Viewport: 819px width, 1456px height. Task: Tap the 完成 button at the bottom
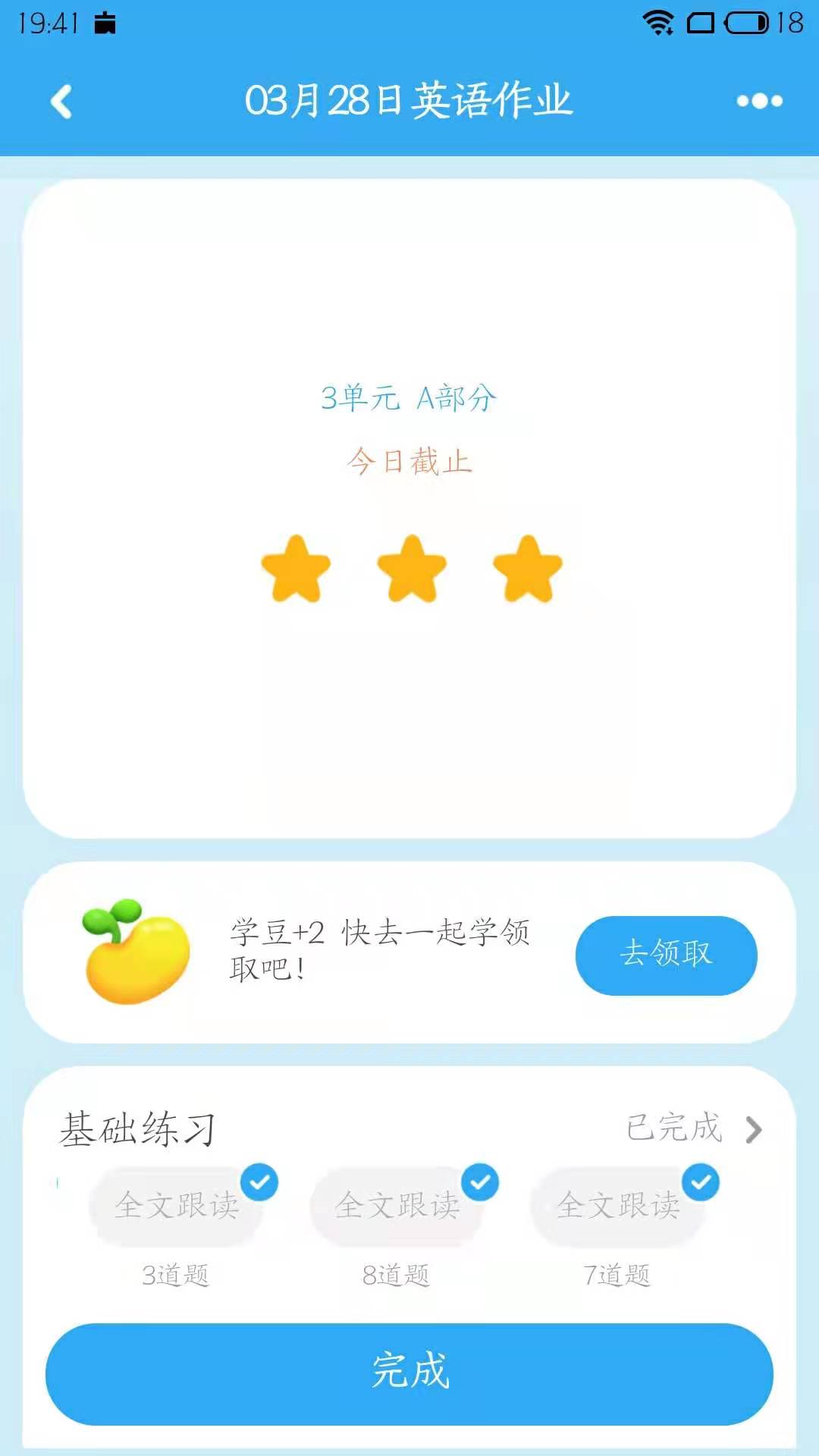[409, 1373]
